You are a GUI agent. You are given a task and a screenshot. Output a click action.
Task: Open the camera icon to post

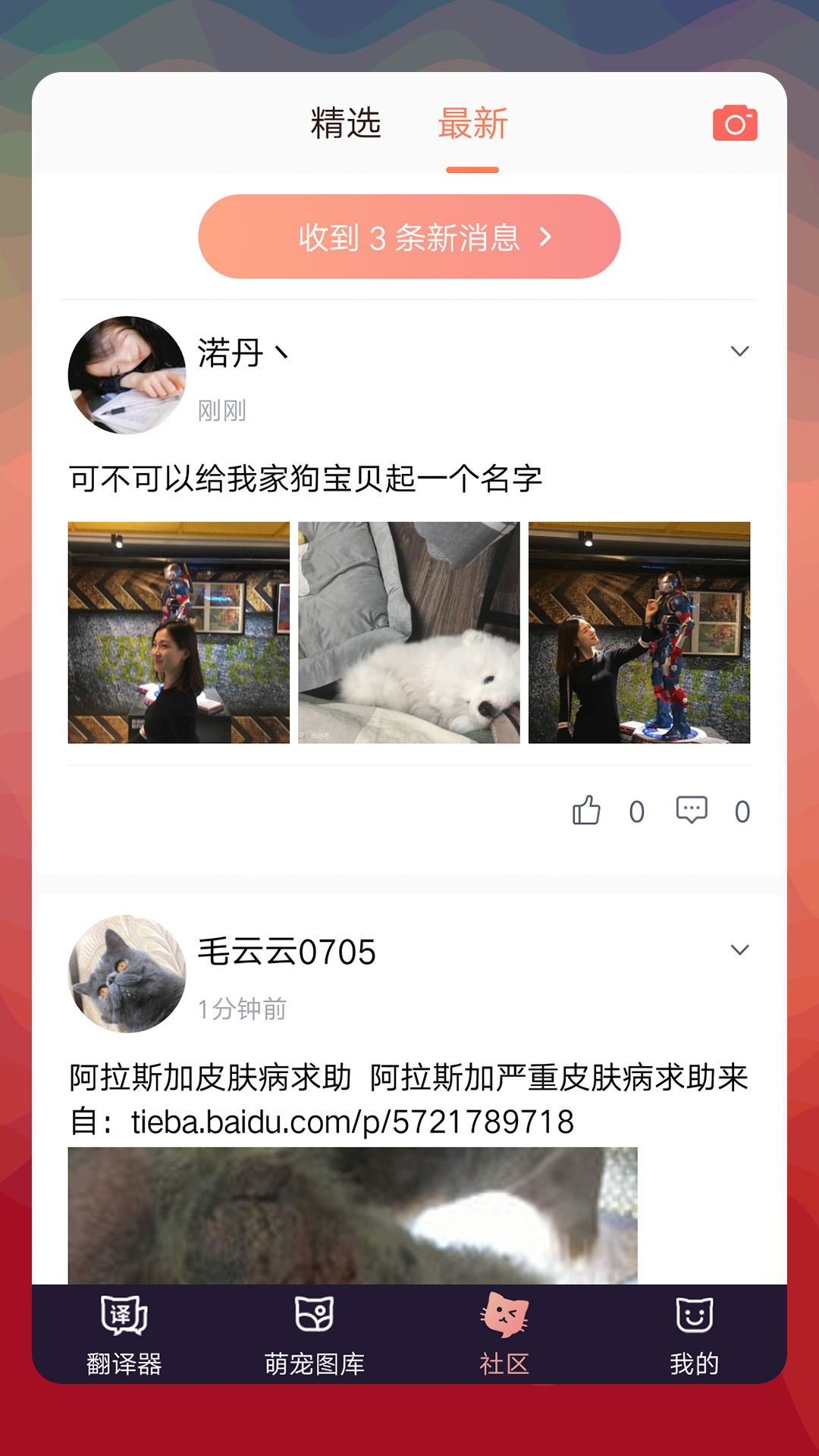[x=735, y=123]
